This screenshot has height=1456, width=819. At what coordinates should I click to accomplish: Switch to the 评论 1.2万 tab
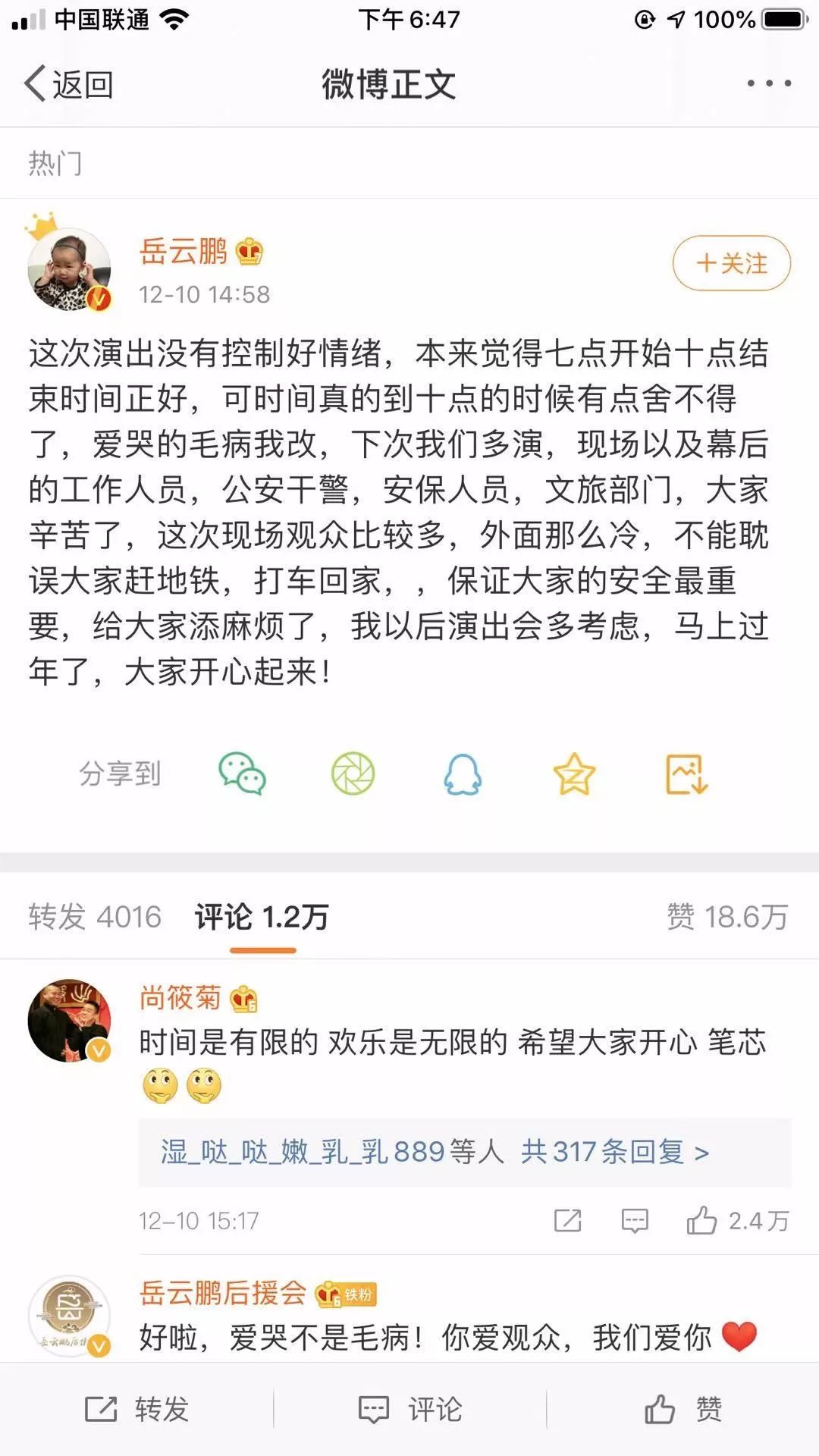[262, 917]
